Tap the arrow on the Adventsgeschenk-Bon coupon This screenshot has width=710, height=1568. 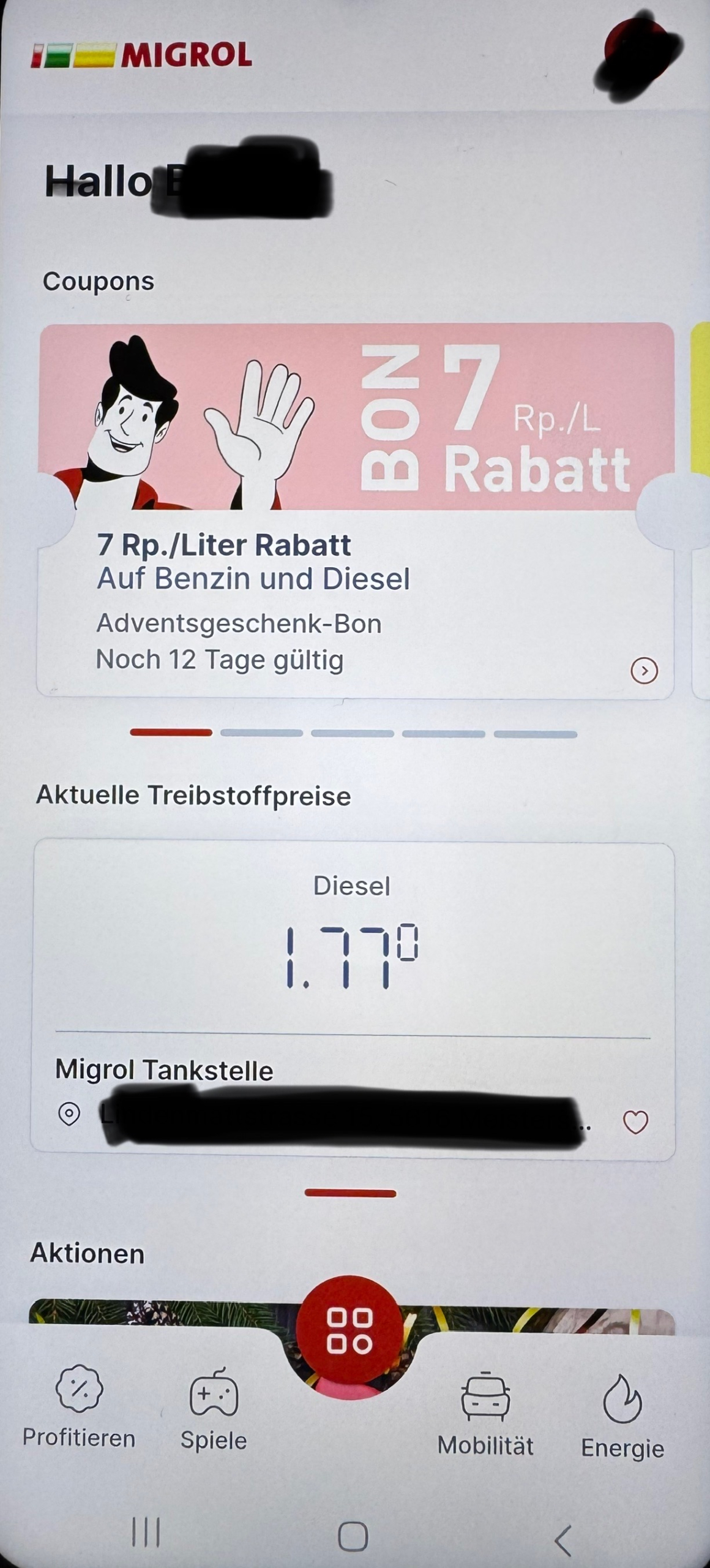(x=644, y=671)
